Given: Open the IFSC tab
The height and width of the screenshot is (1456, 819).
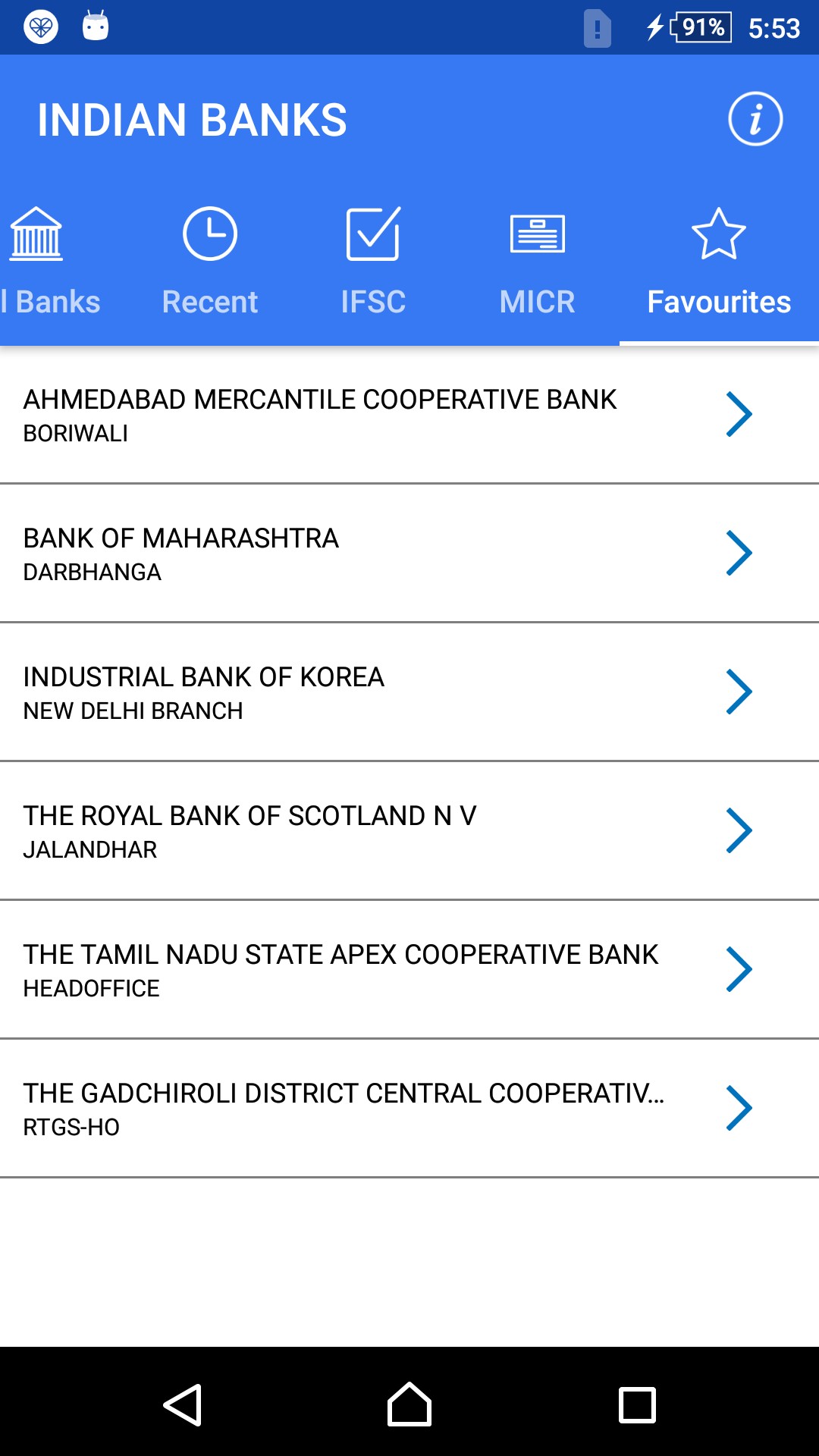Looking at the screenshot, I should point(373,262).
